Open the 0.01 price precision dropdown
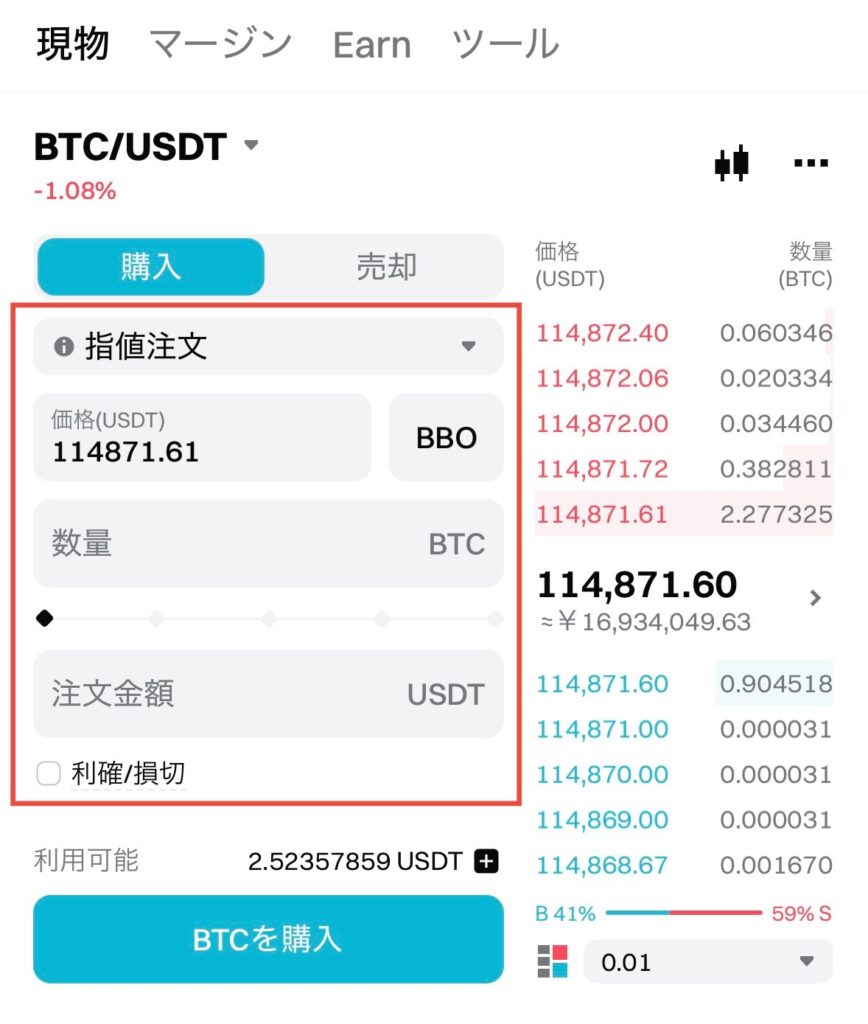Screen dimensions: 868x1024 (x=708, y=962)
